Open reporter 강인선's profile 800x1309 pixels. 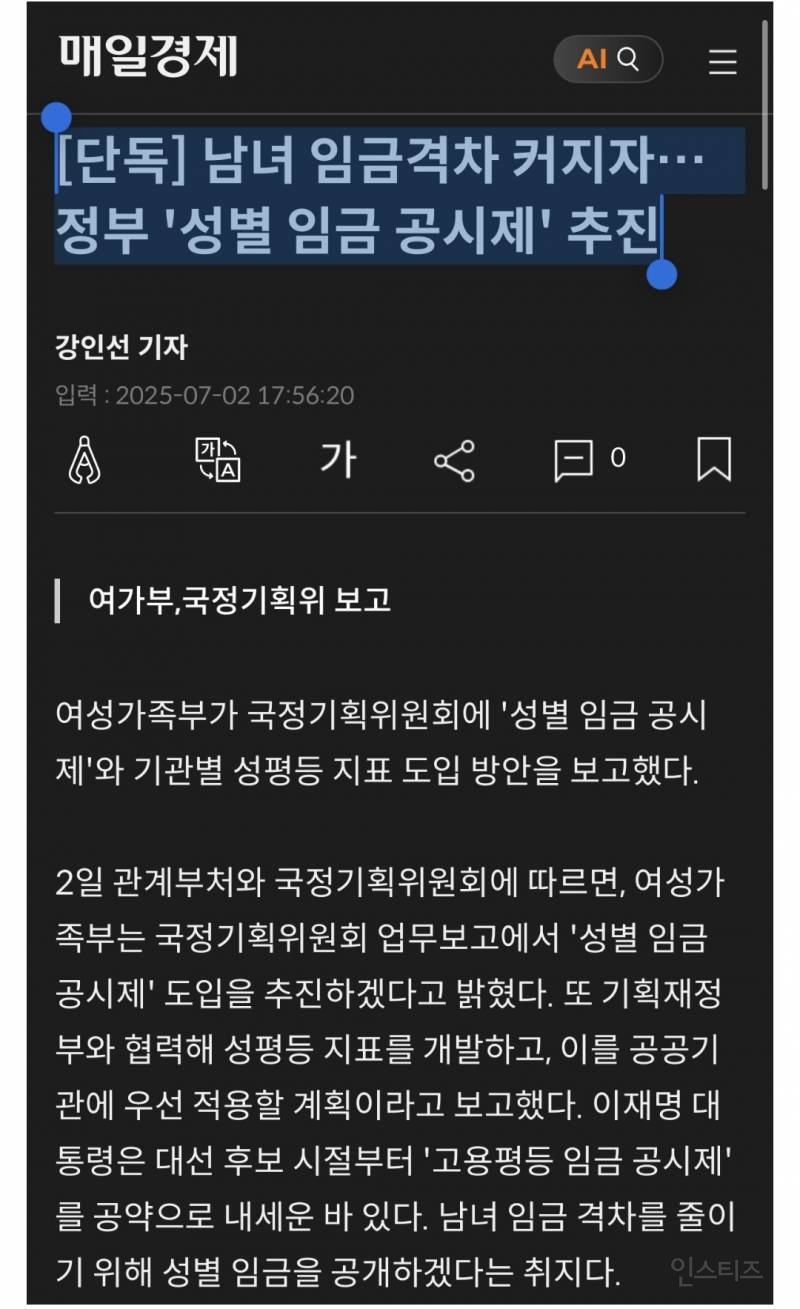tap(121, 347)
